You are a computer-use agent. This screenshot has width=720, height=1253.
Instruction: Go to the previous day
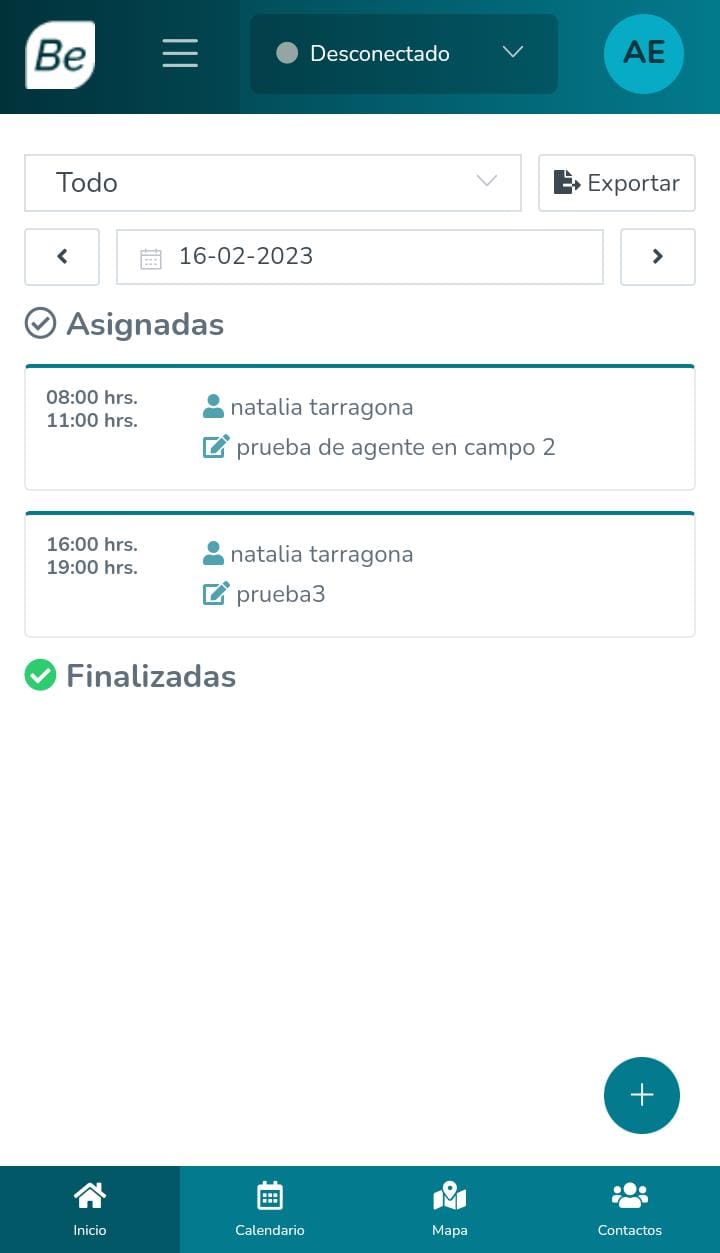tap(62, 257)
